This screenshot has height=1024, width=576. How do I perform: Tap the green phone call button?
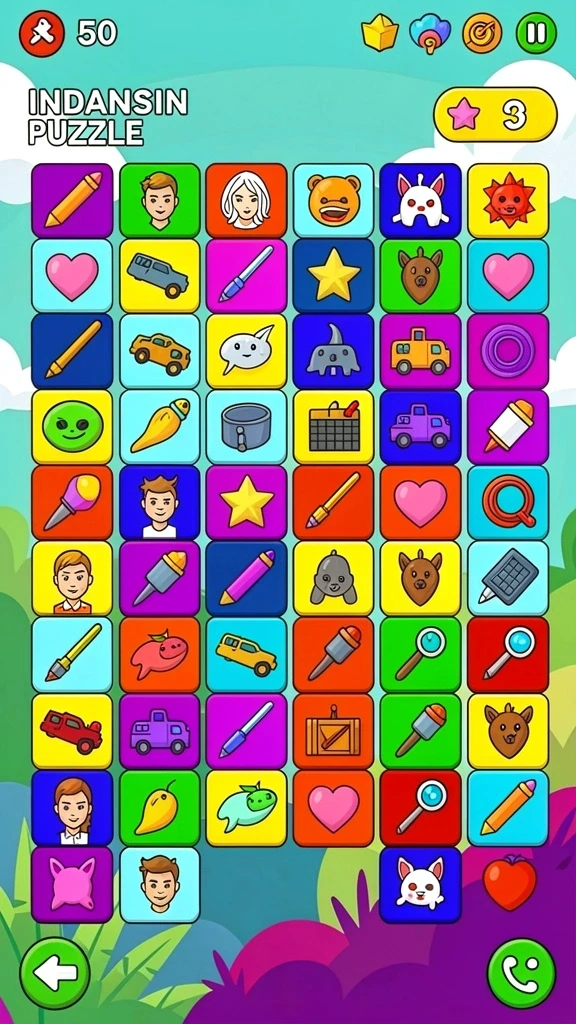point(522,973)
